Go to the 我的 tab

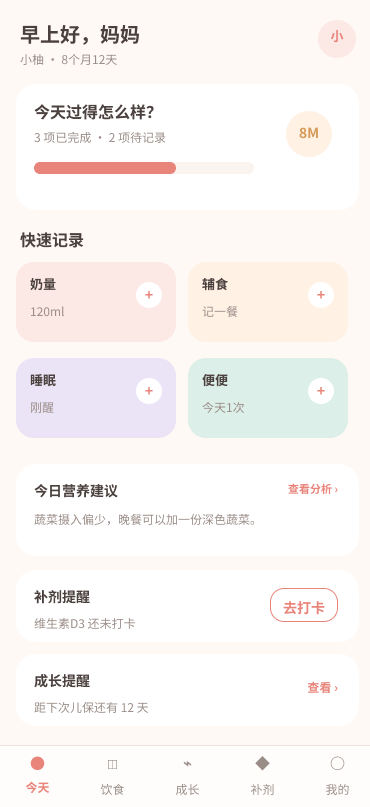point(337,776)
